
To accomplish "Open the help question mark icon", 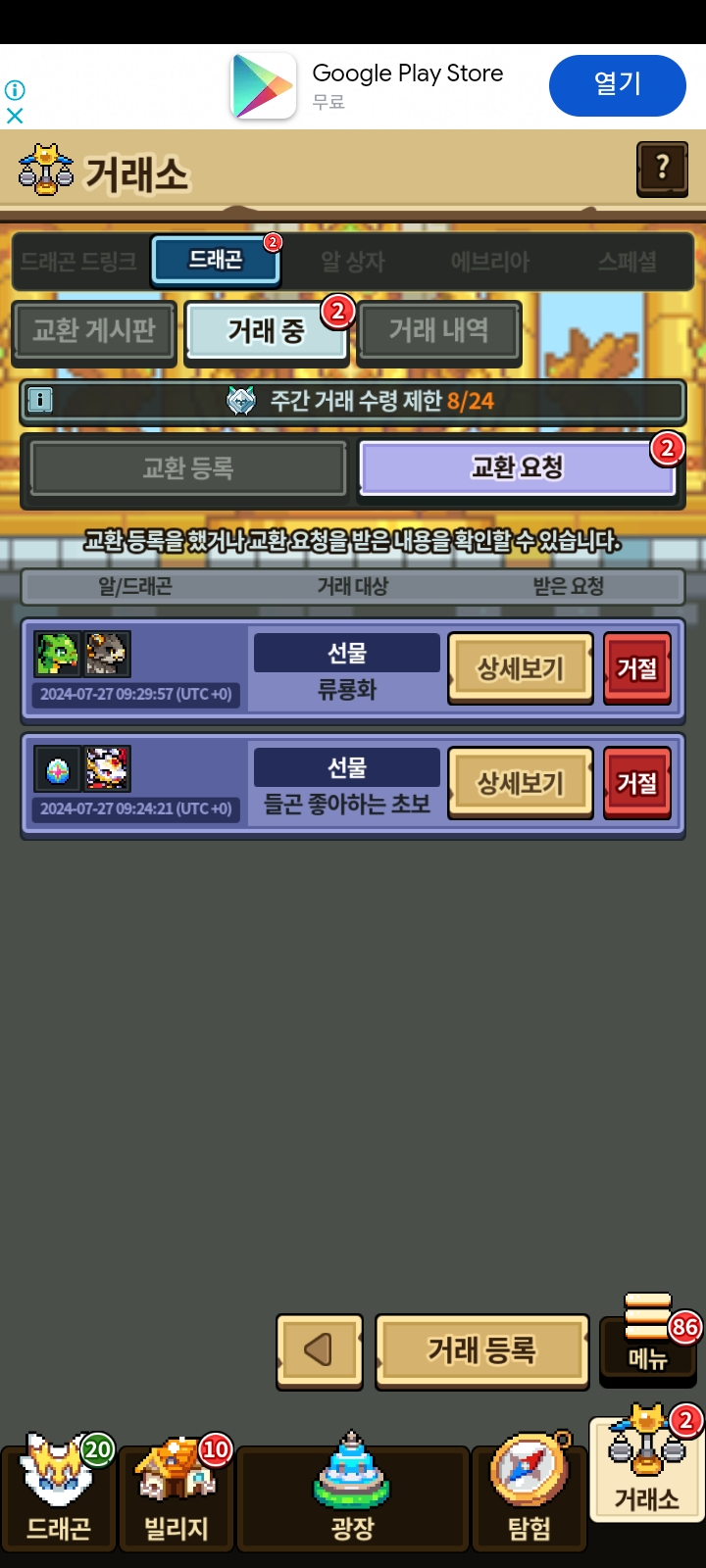I will 662,170.
